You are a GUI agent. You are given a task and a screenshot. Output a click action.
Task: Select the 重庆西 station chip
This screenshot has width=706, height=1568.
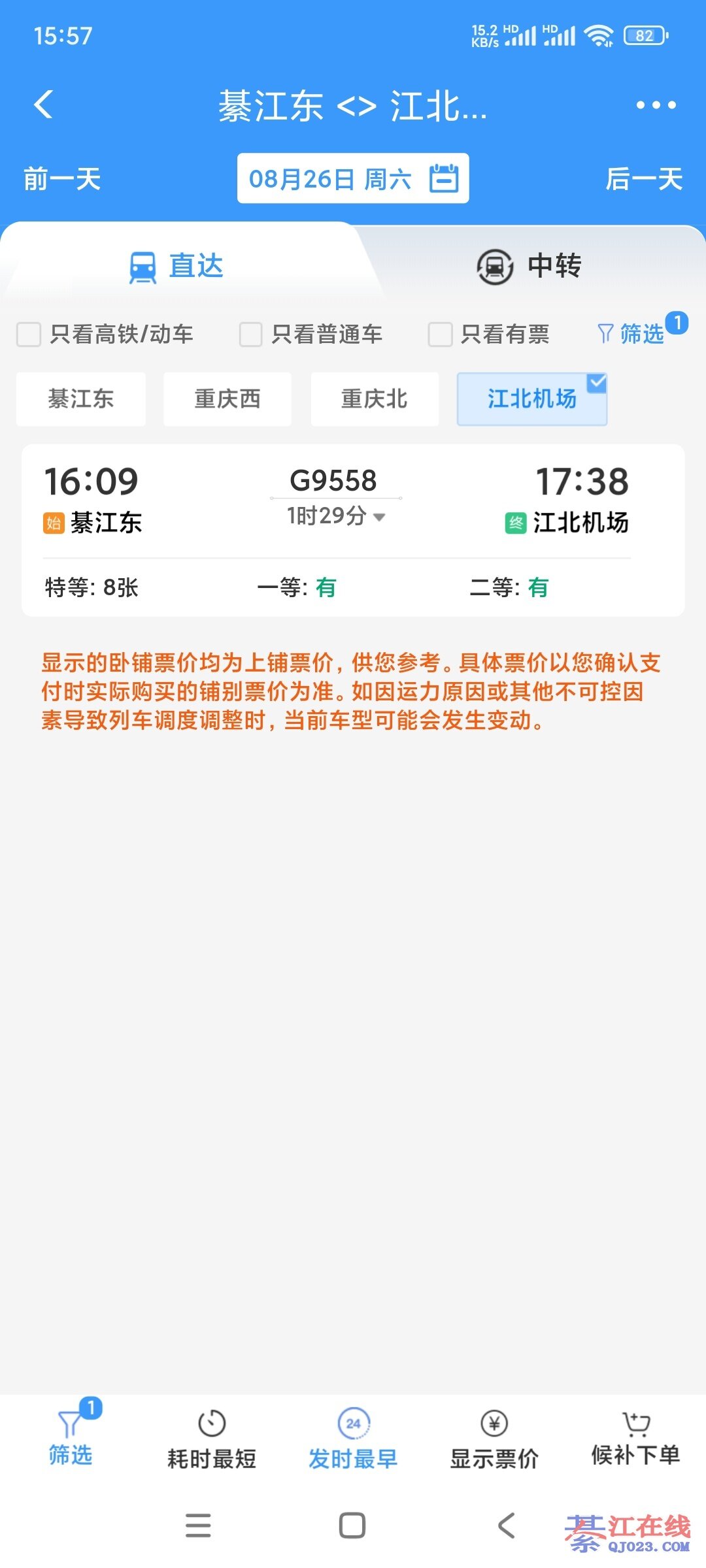pos(227,399)
